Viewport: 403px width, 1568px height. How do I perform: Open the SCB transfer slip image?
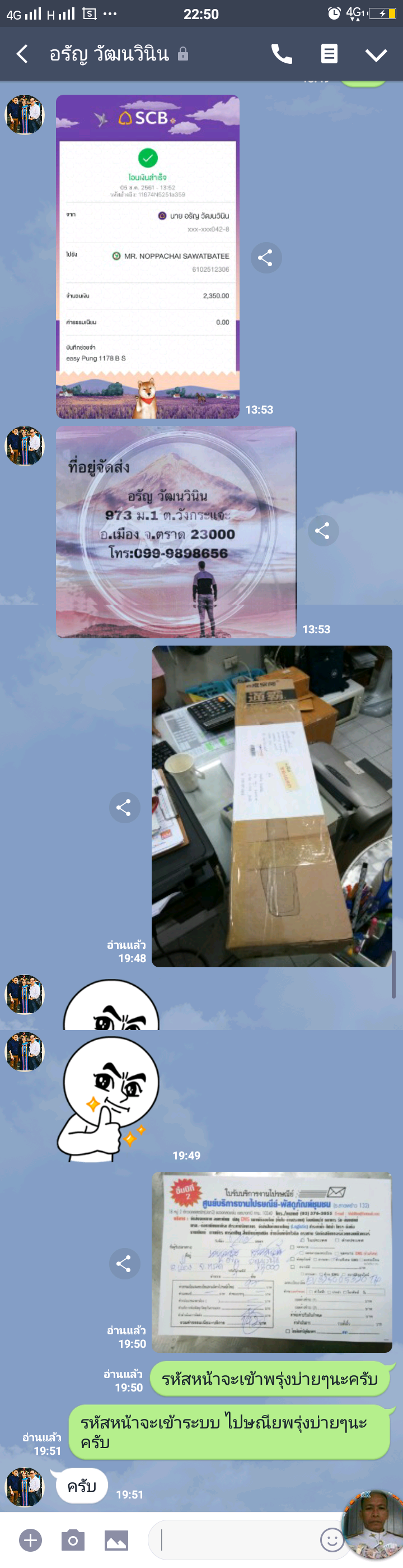coord(147,256)
